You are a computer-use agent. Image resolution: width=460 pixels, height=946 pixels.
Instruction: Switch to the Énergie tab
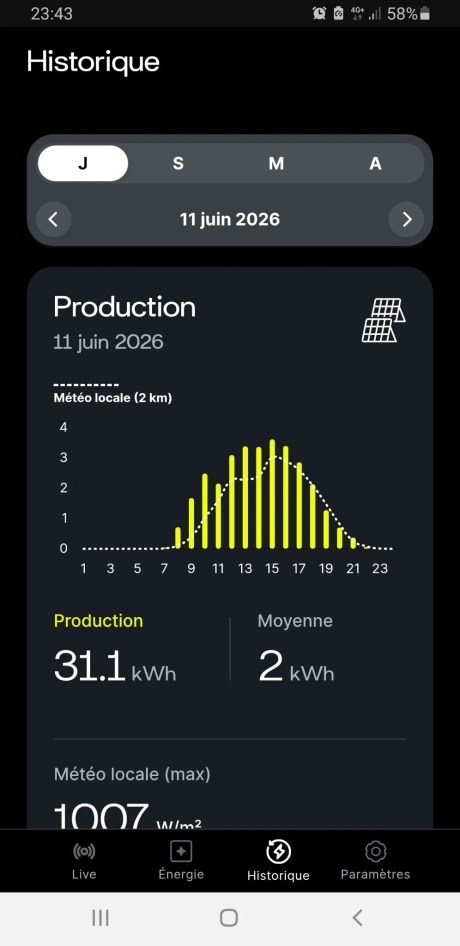click(181, 861)
